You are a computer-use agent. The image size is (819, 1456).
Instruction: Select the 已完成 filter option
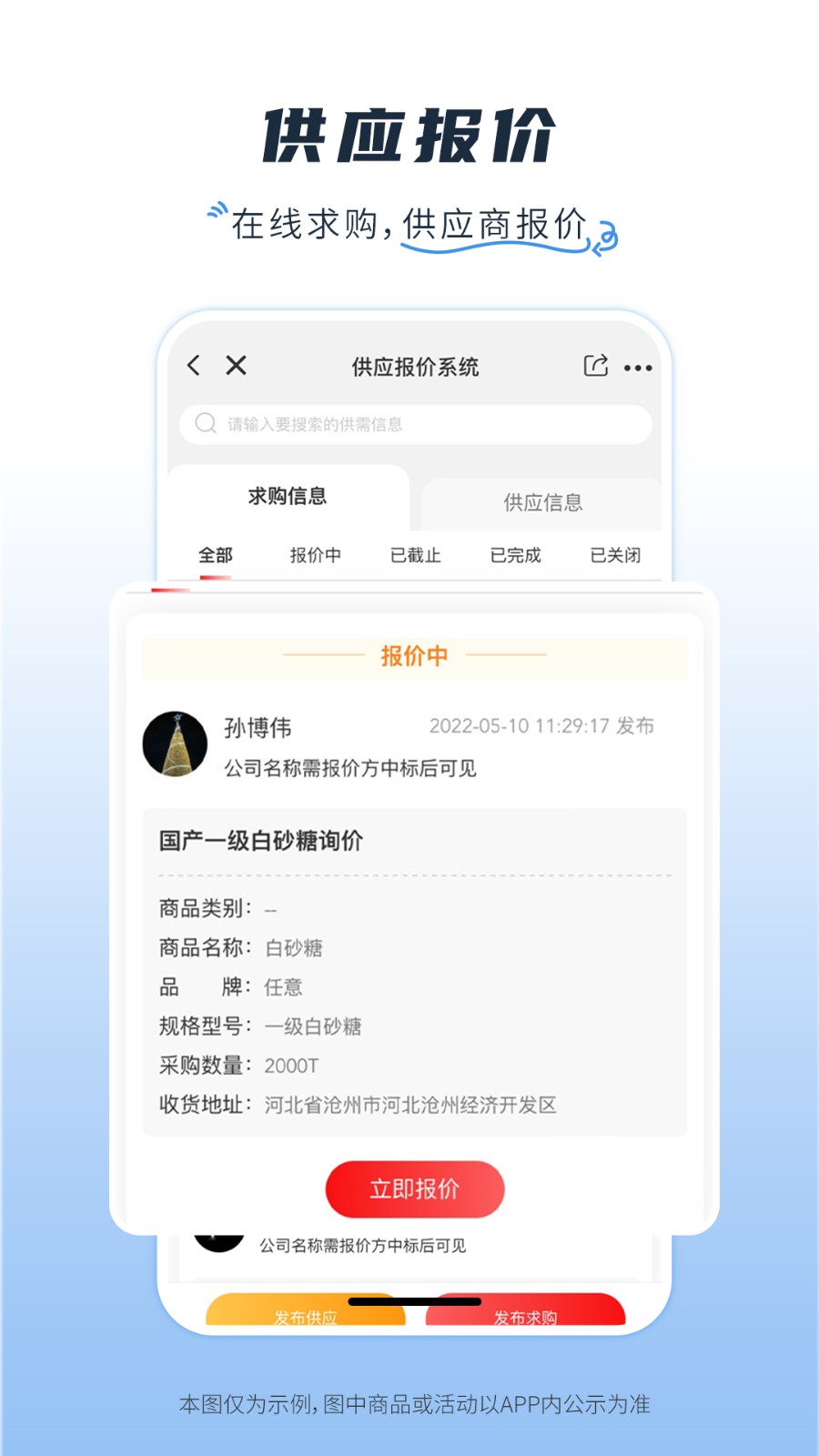click(515, 554)
